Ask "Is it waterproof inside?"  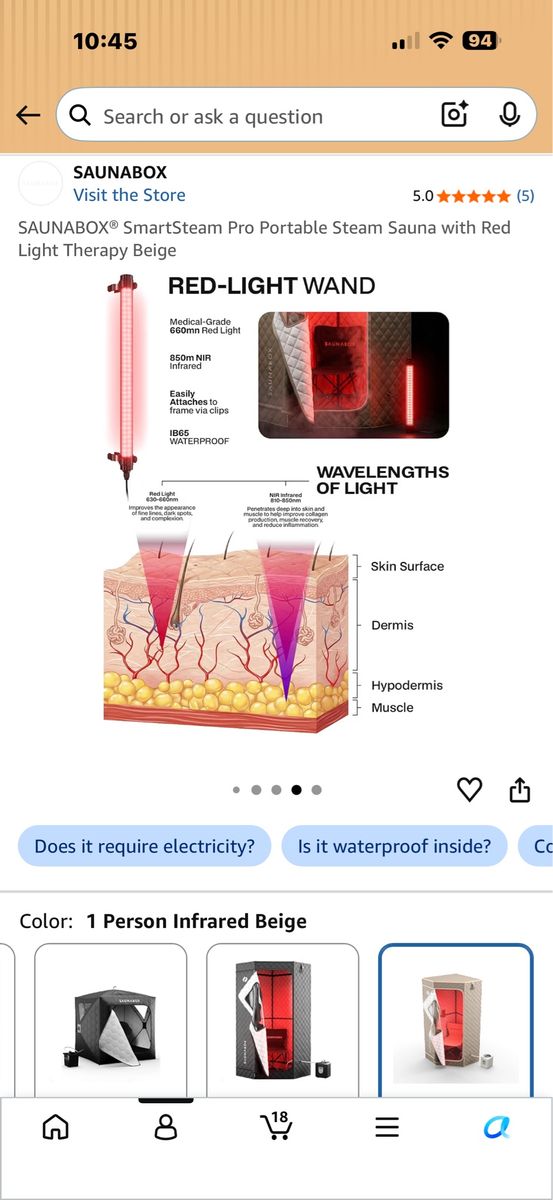[395, 846]
